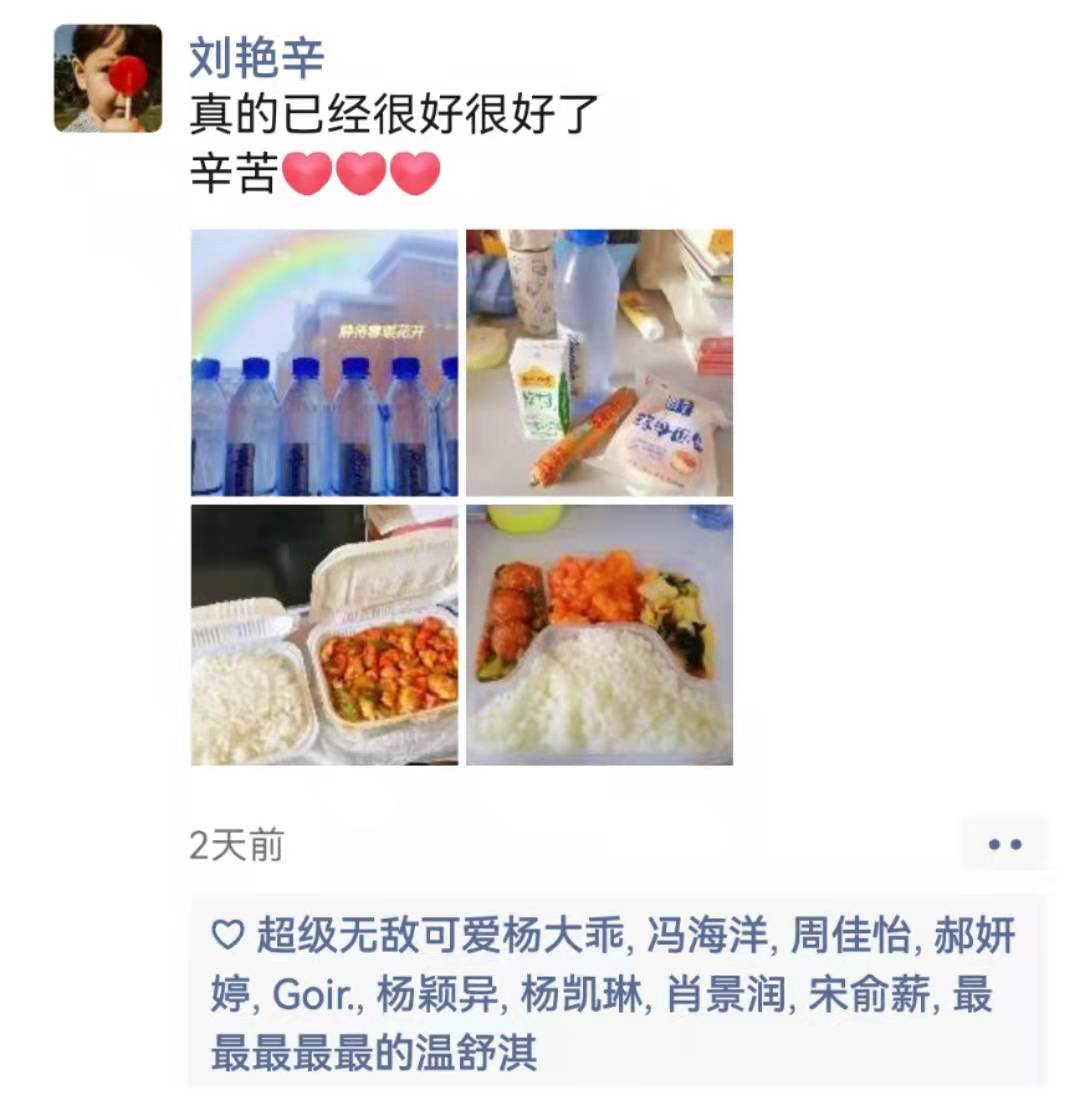This screenshot has height=1120, width=1080.
Task: Open the like and comment options button
Action: tap(1004, 845)
